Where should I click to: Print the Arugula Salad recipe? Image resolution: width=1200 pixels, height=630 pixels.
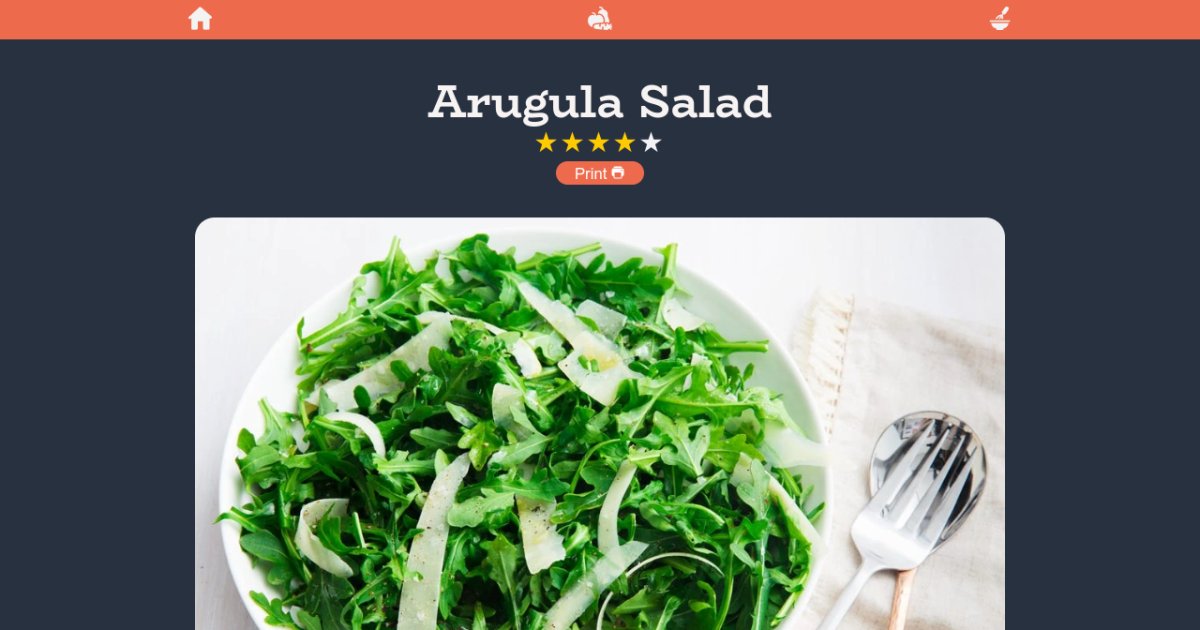(x=599, y=173)
